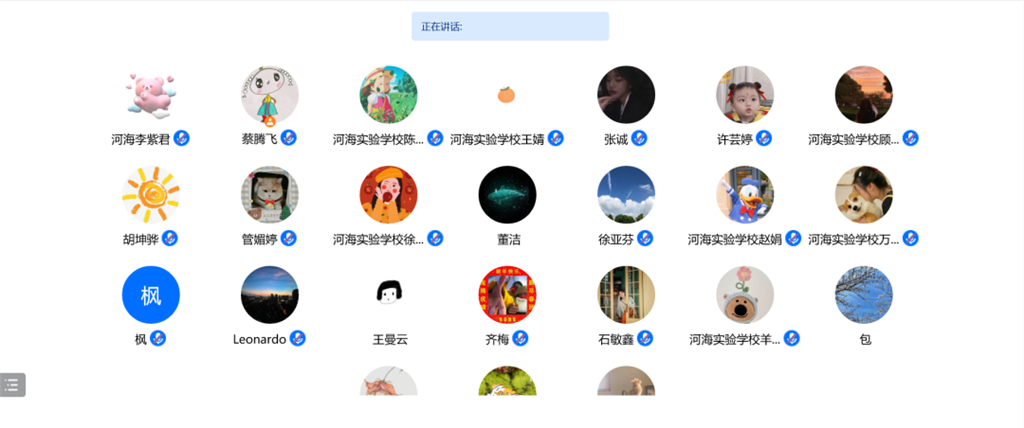Select participant 徐亚芬
Viewport: 1024px width, 428px height.
(x=626, y=195)
